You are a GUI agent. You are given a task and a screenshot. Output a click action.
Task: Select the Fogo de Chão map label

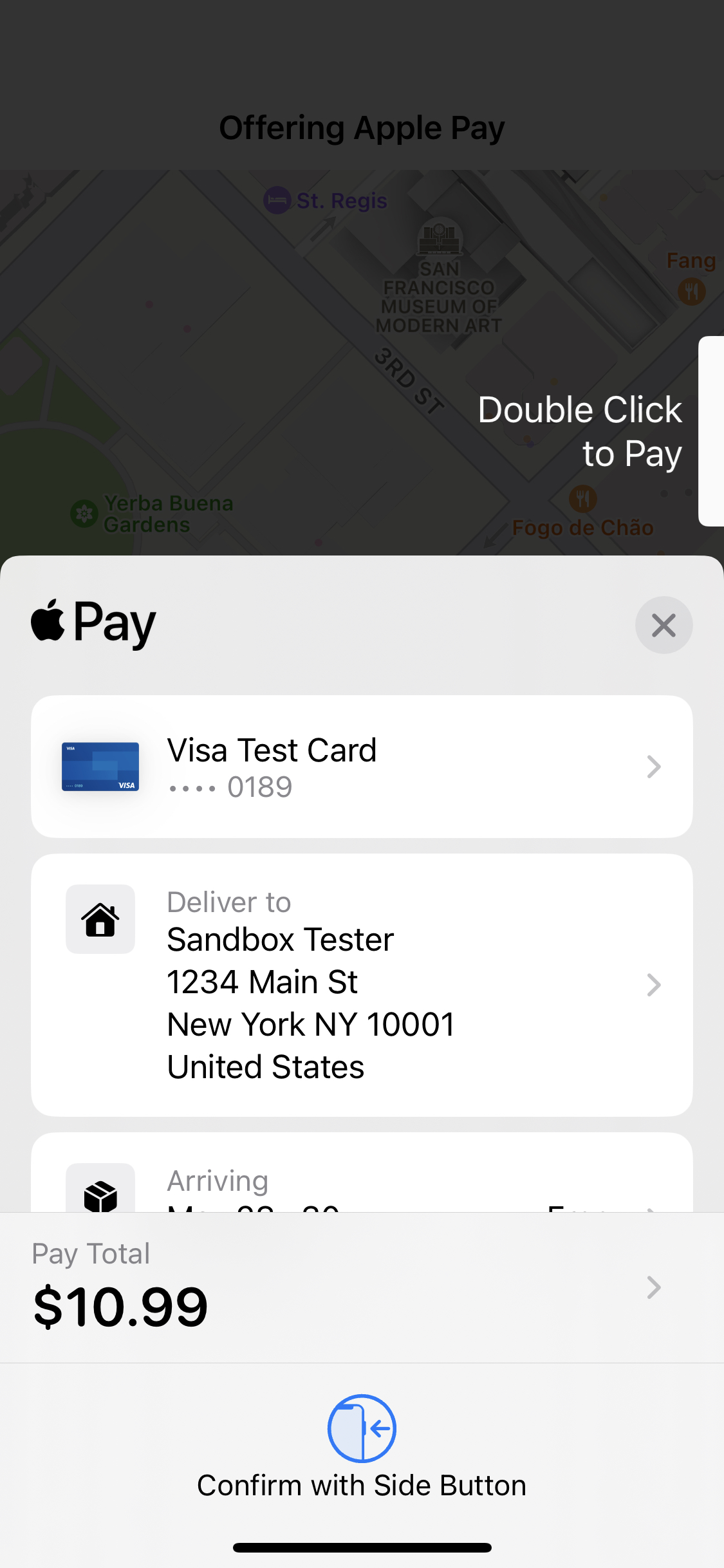(x=582, y=528)
